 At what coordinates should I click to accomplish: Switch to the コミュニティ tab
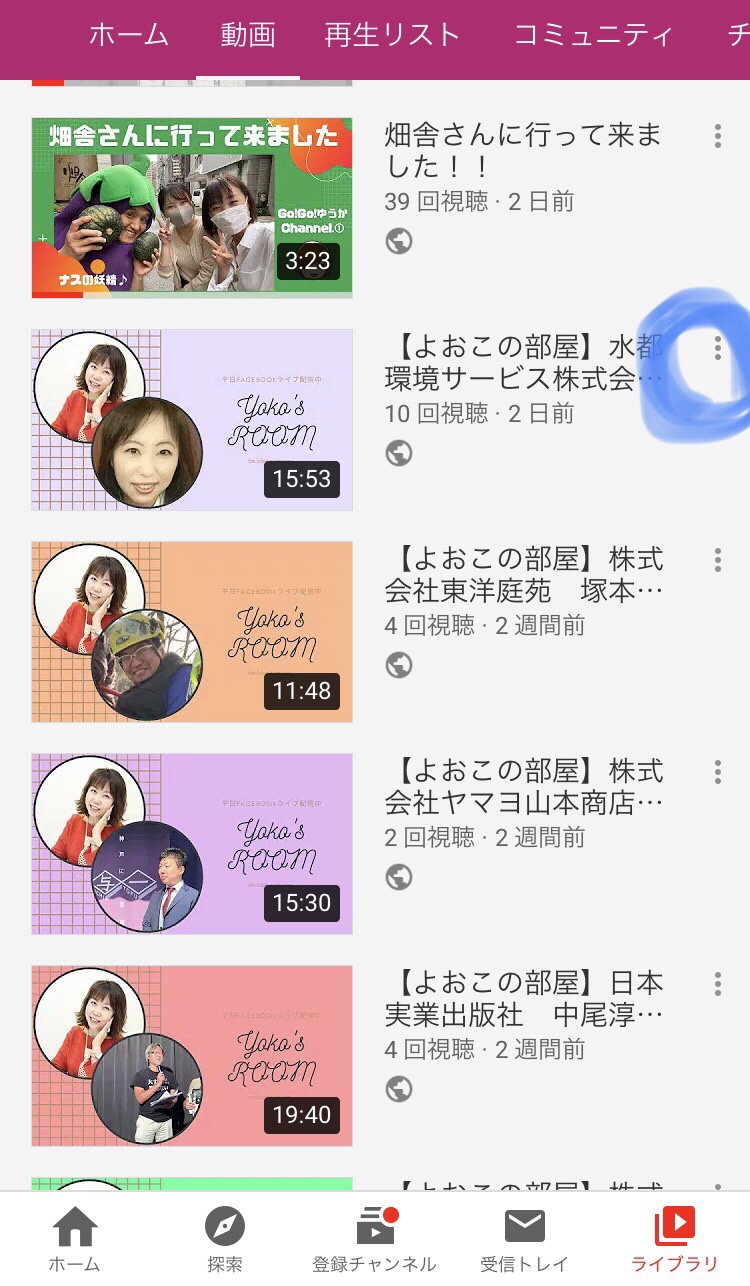point(593,36)
